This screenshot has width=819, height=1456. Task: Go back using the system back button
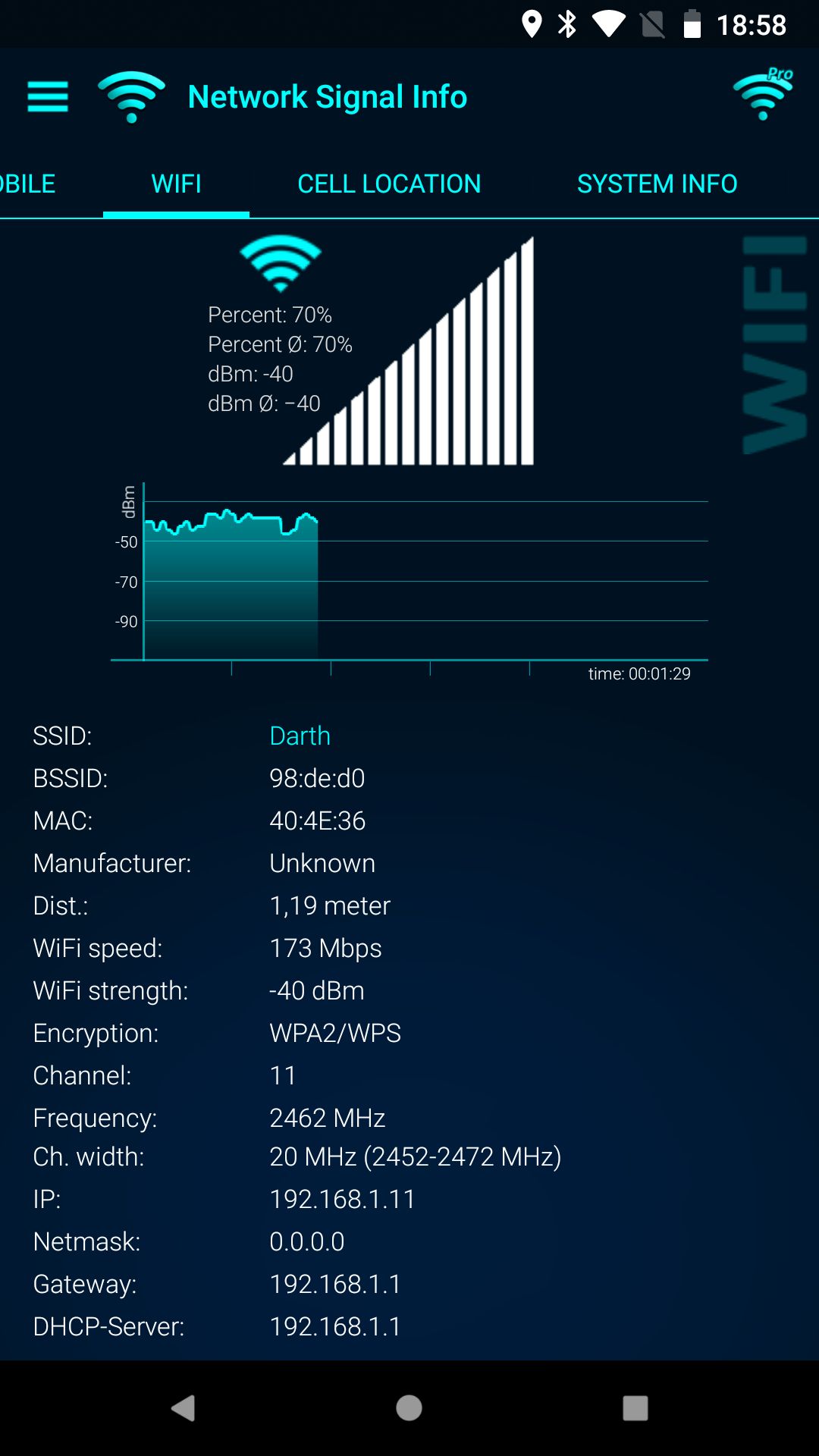pos(183,1408)
